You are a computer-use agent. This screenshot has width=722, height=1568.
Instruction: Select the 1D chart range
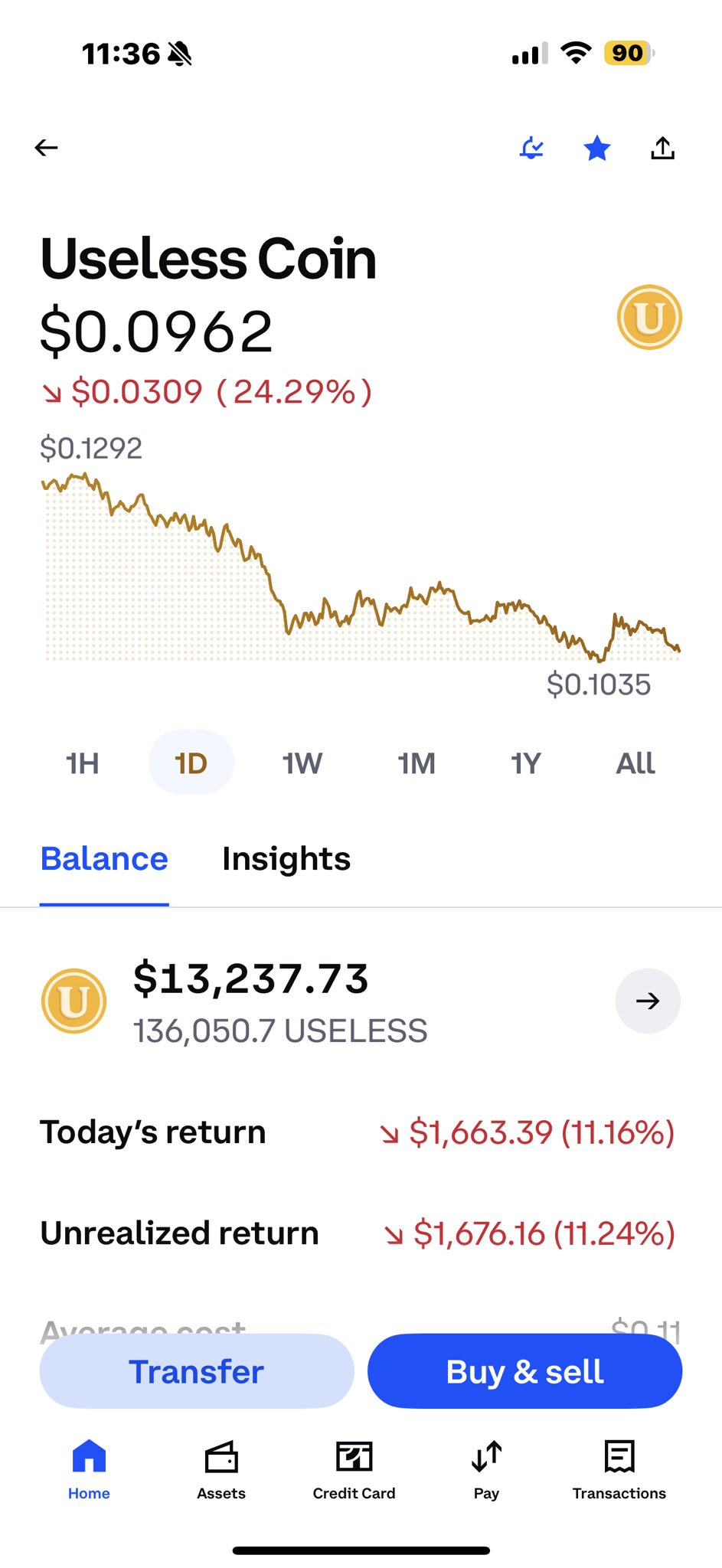[191, 763]
